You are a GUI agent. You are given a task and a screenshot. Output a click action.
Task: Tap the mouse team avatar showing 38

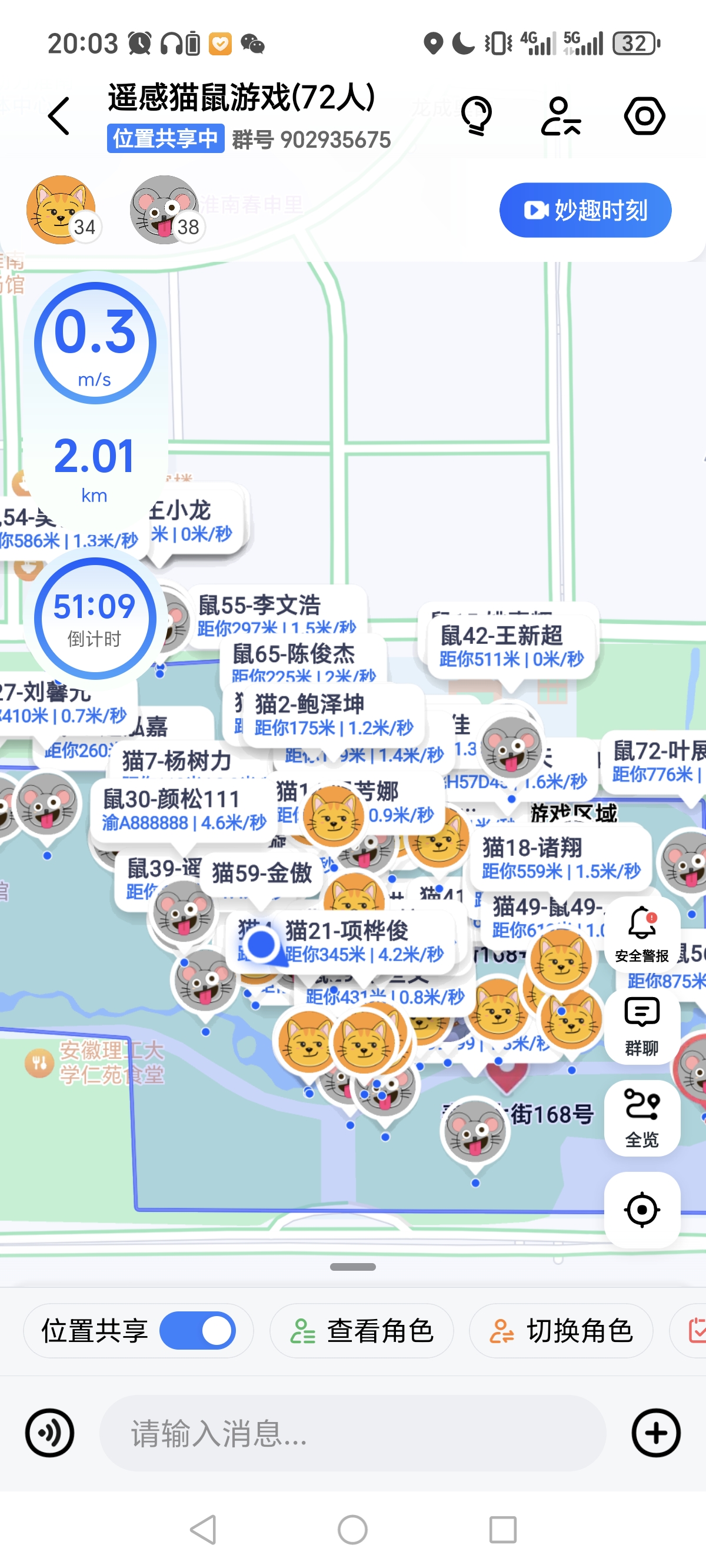[164, 210]
